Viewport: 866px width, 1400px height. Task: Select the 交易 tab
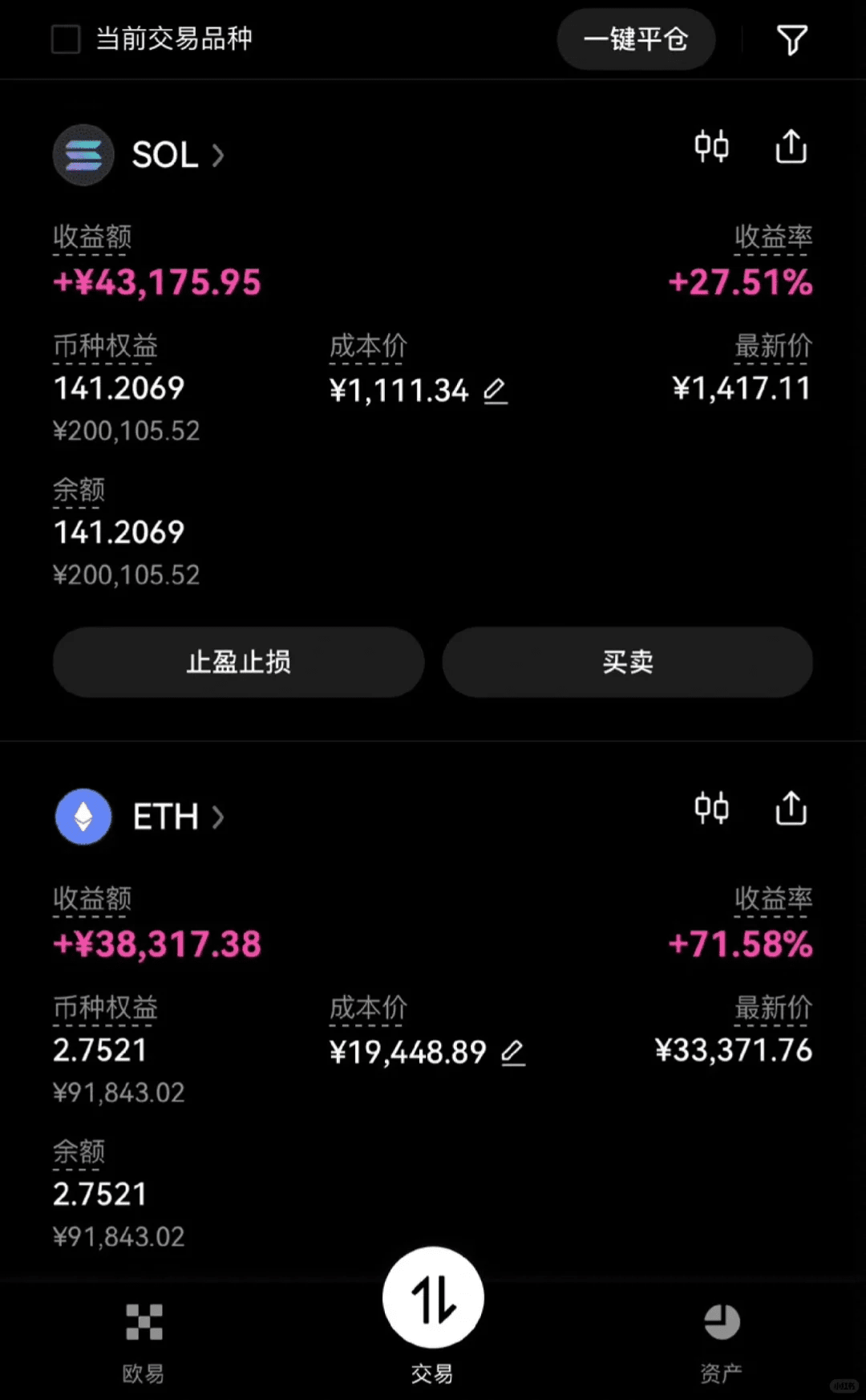coord(433,1316)
